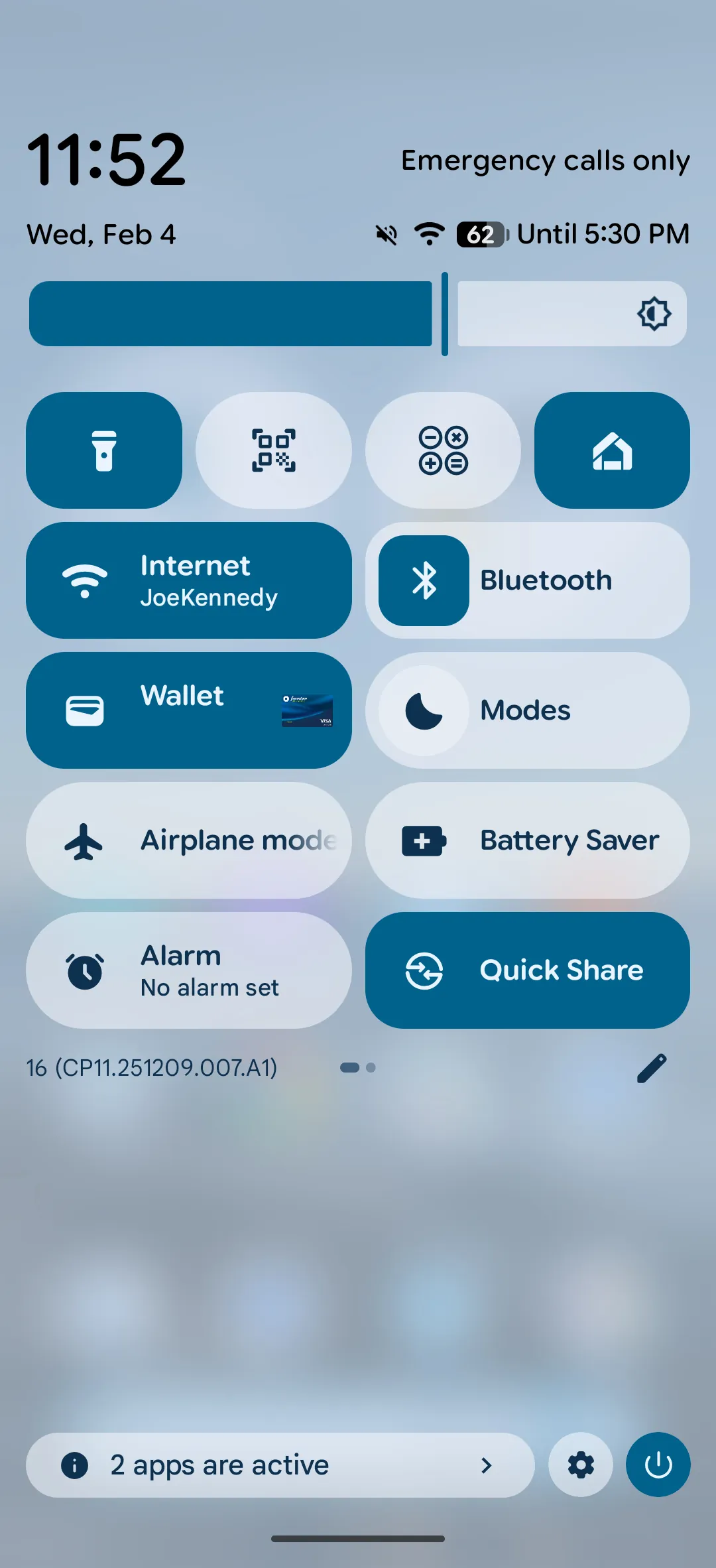Turn off the flashlight tile
The image size is (716, 1568).
click(x=104, y=450)
